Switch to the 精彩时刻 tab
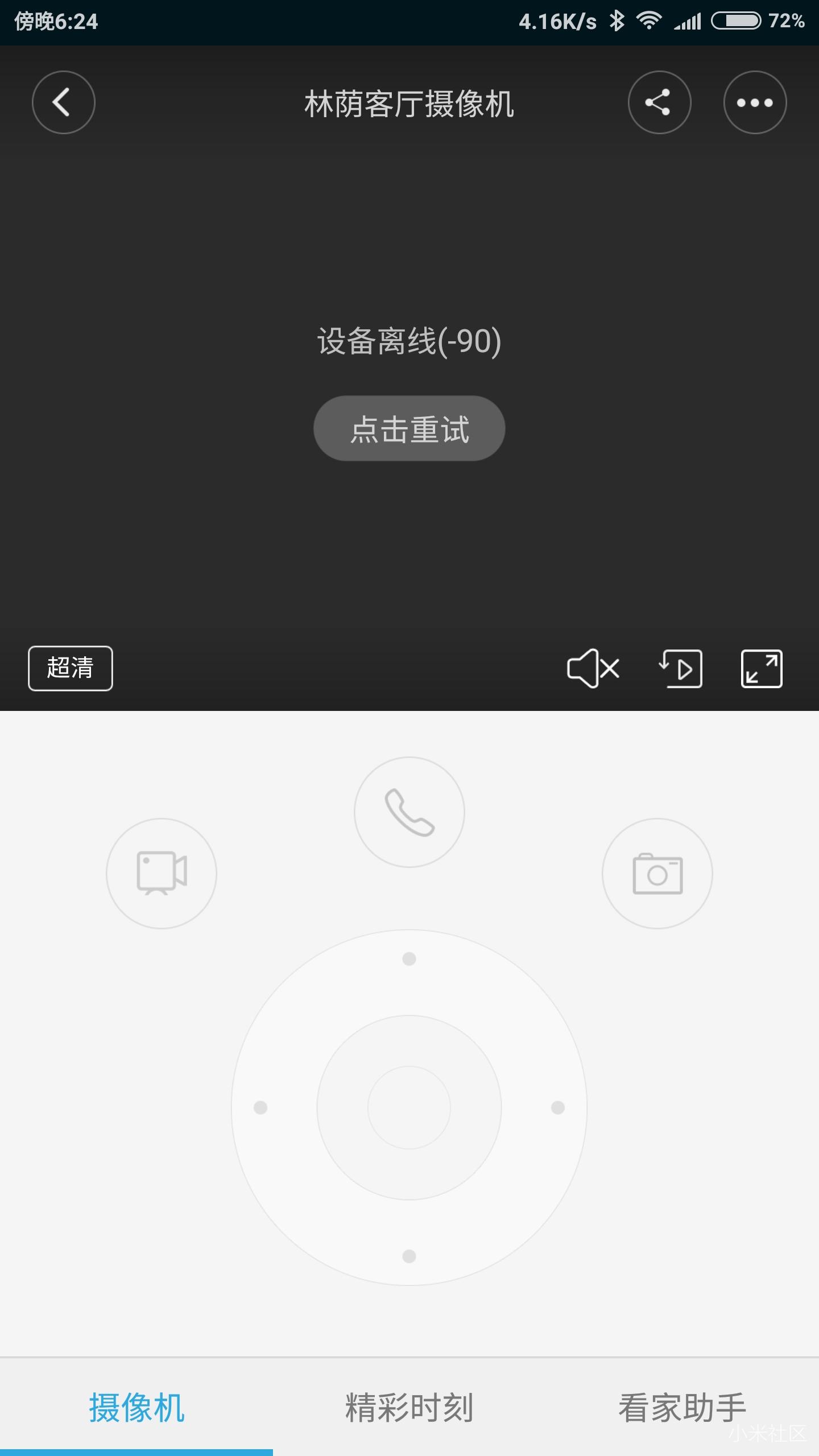 coord(409,1405)
